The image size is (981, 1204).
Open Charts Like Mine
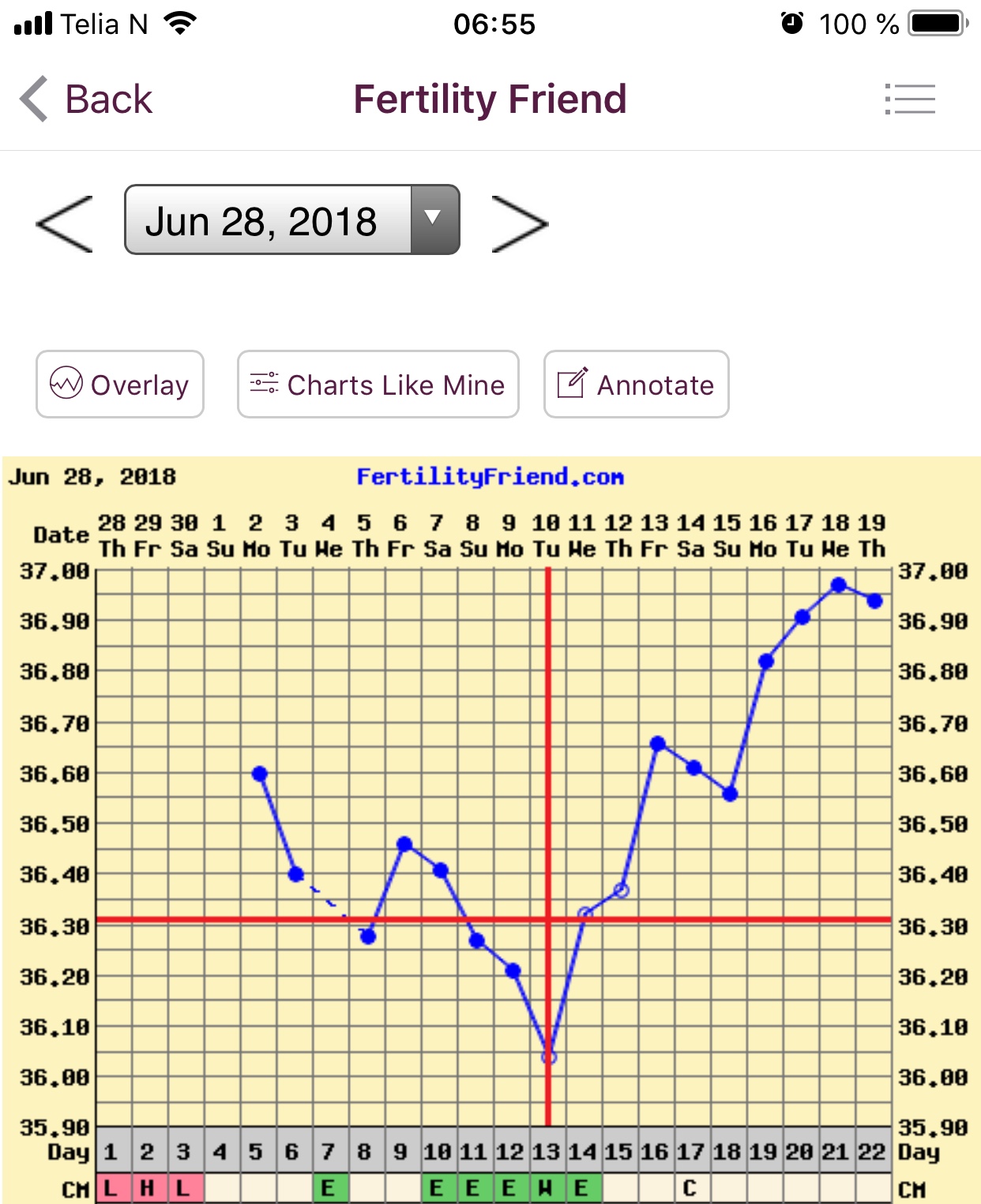click(x=378, y=384)
